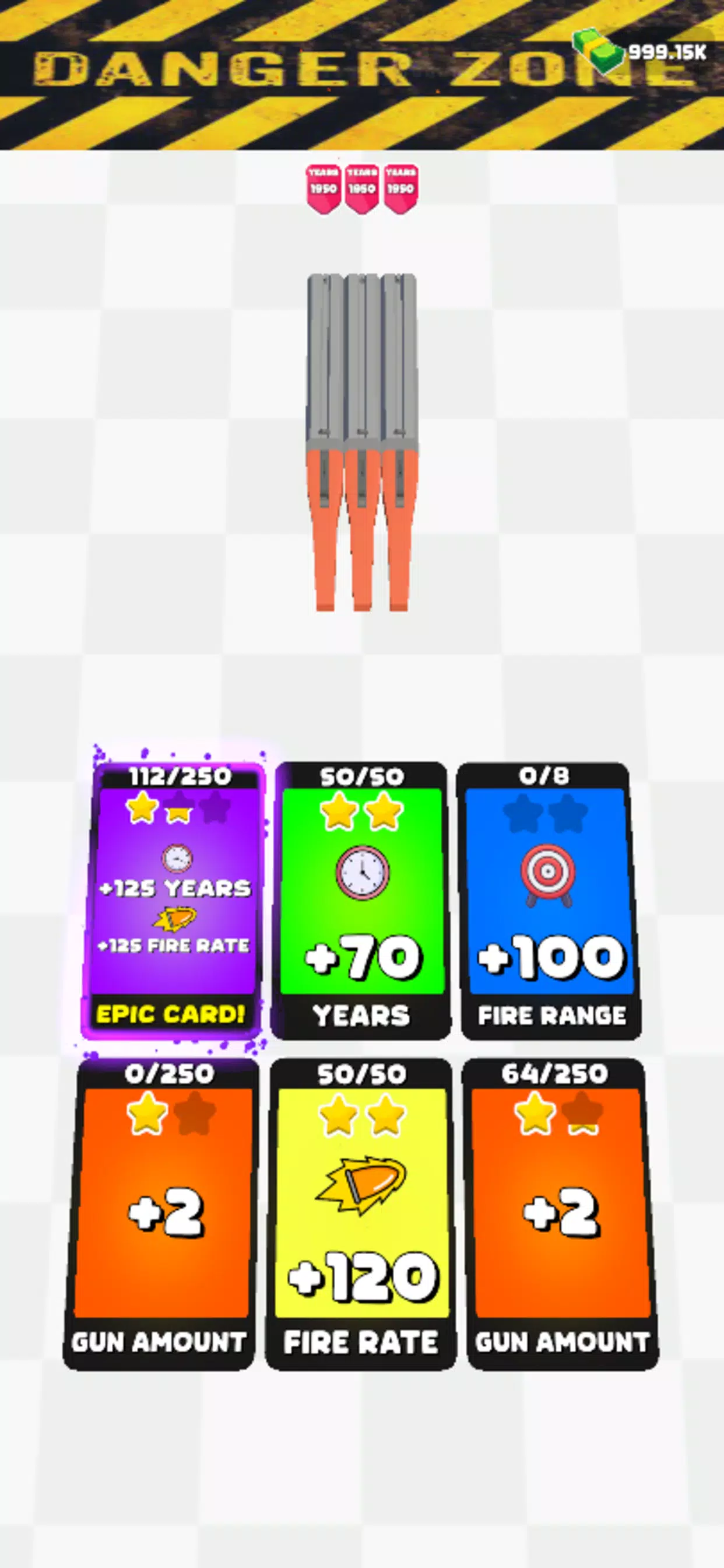Choose the green +70 Years card
Viewport: 724px width, 1568px height.
click(361, 901)
